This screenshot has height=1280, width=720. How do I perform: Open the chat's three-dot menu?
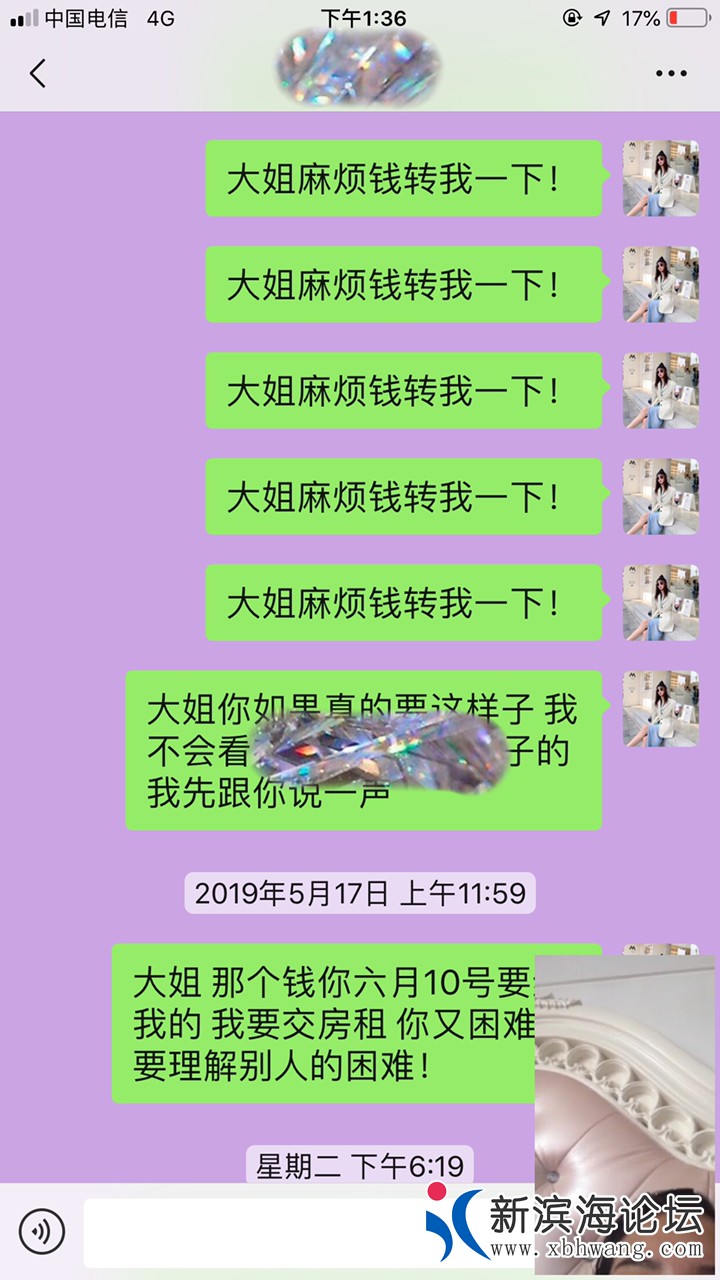click(671, 73)
